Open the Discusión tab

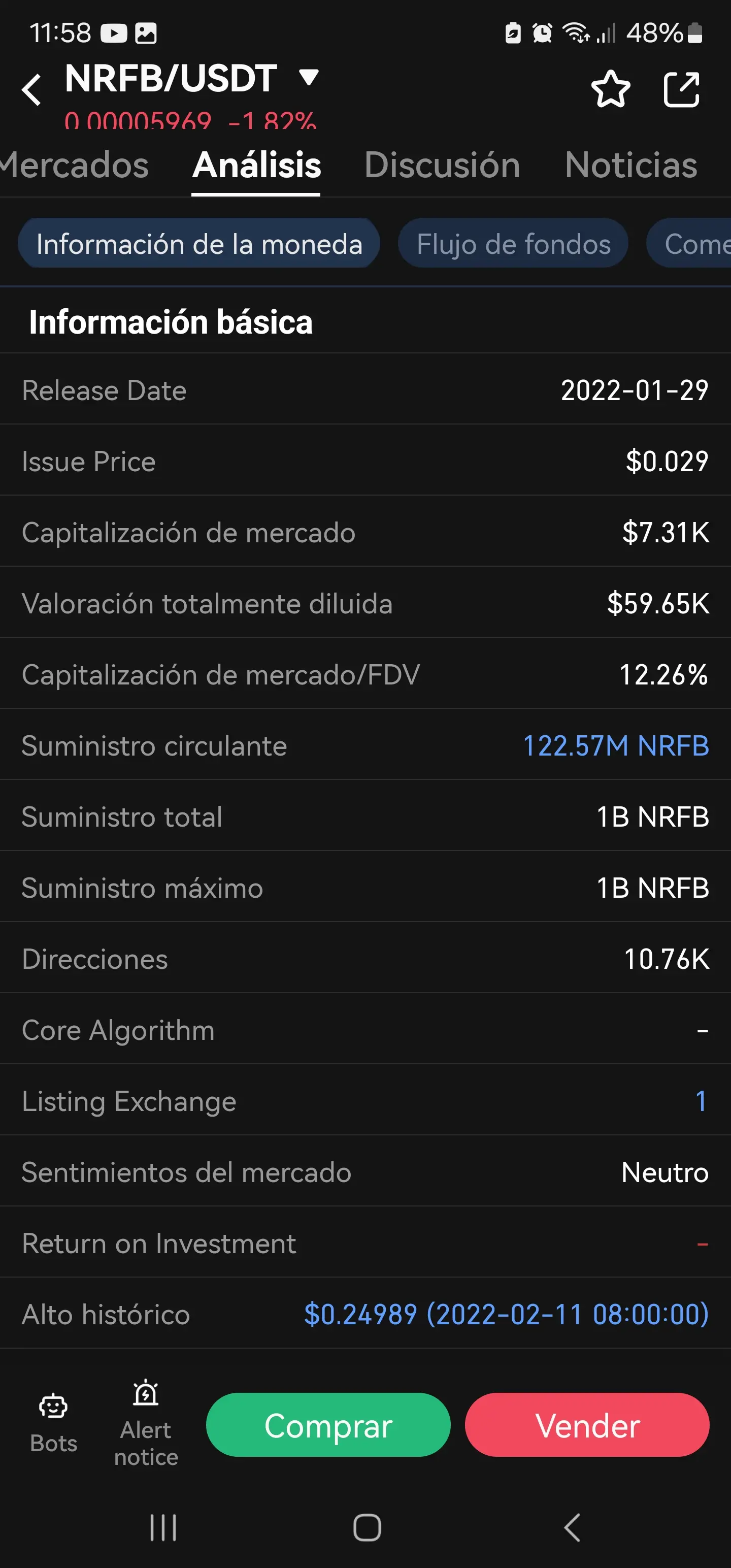pos(442,165)
